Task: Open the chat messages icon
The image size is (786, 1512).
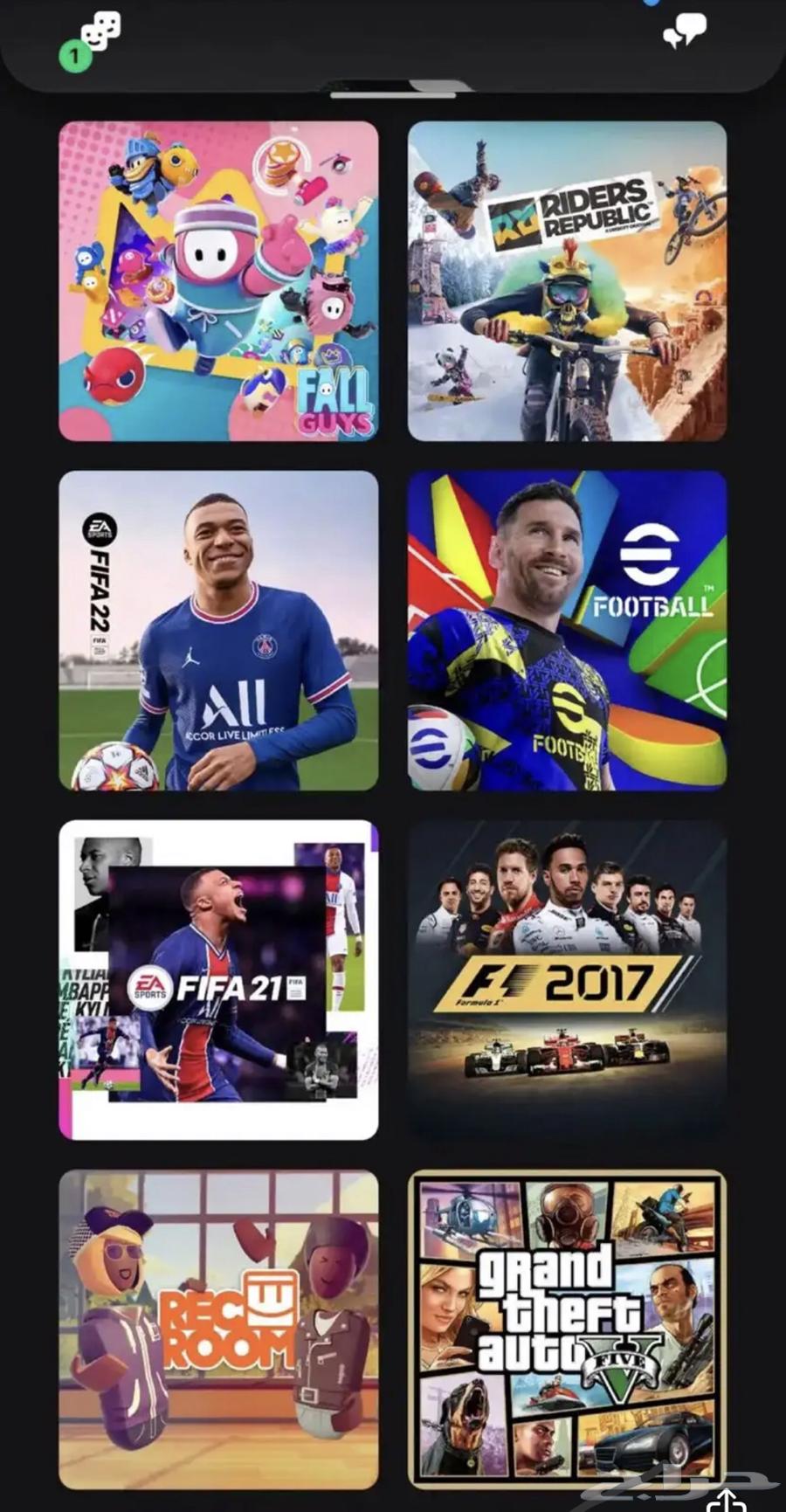Action: (x=685, y=33)
